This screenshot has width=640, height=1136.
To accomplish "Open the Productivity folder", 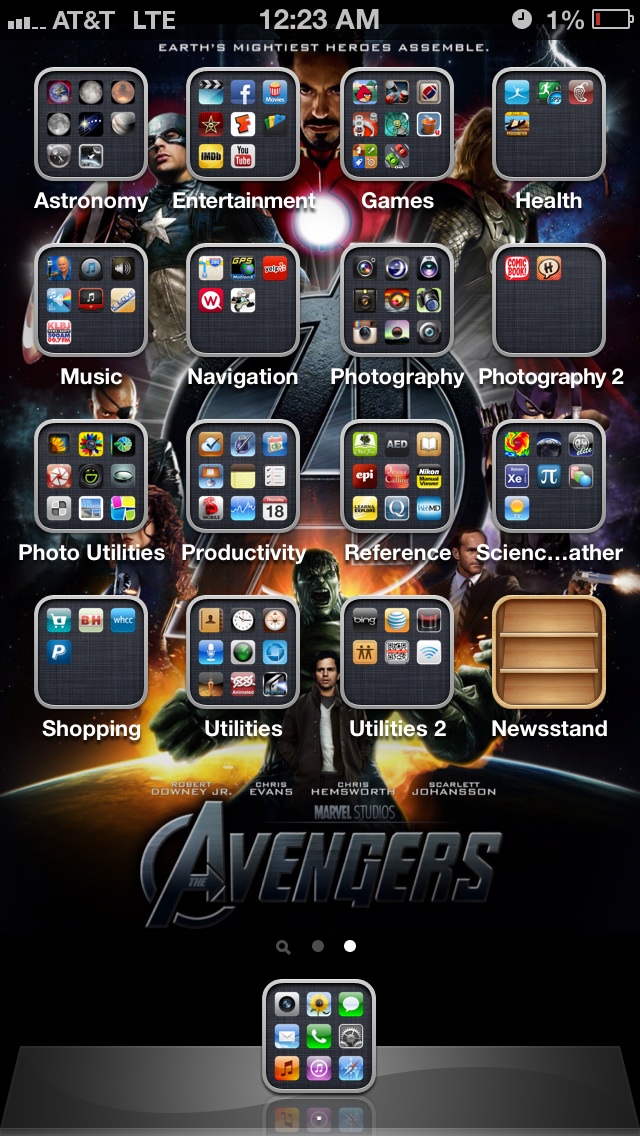I will pos(243,476).
